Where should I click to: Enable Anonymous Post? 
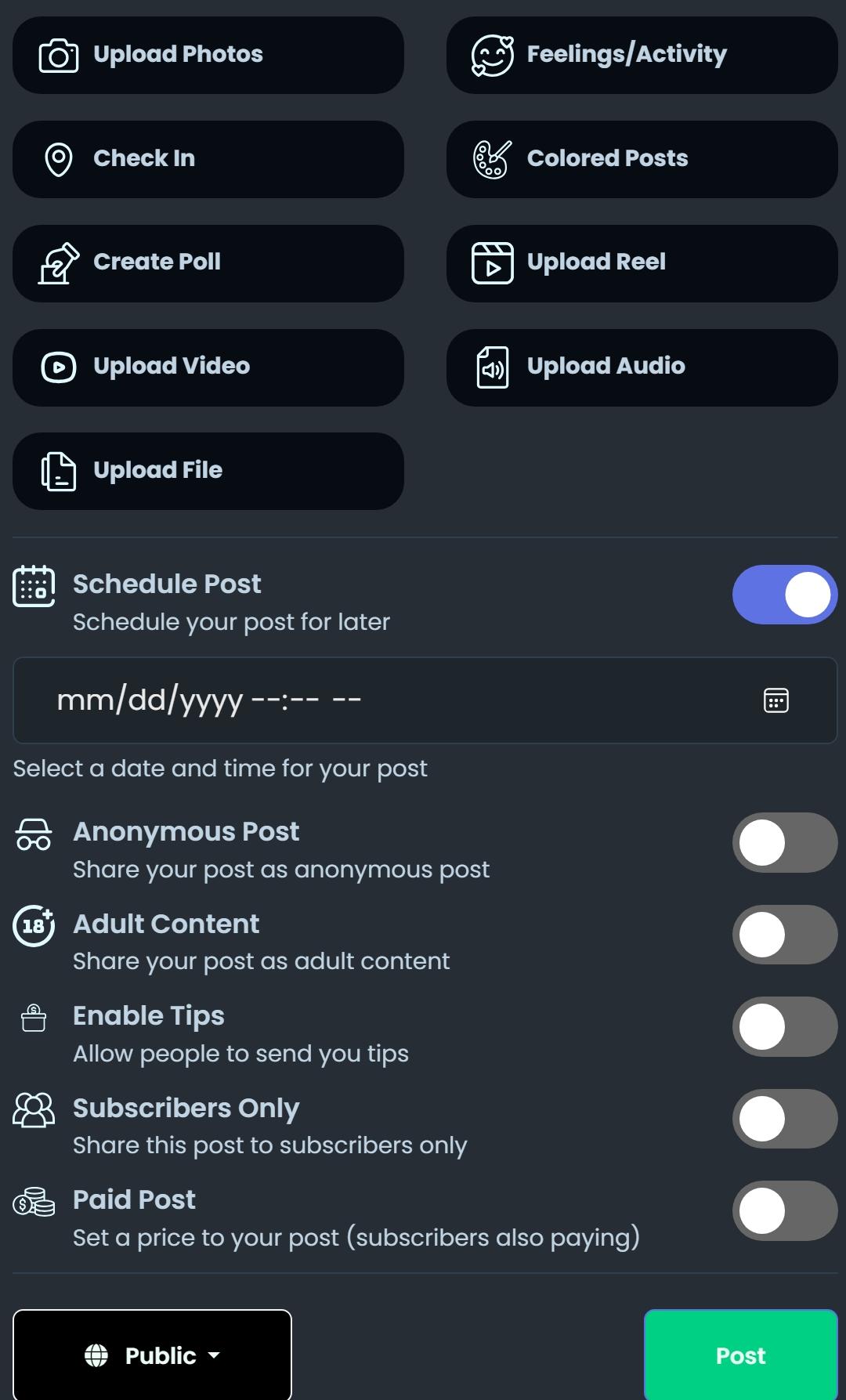click(785, 842)
